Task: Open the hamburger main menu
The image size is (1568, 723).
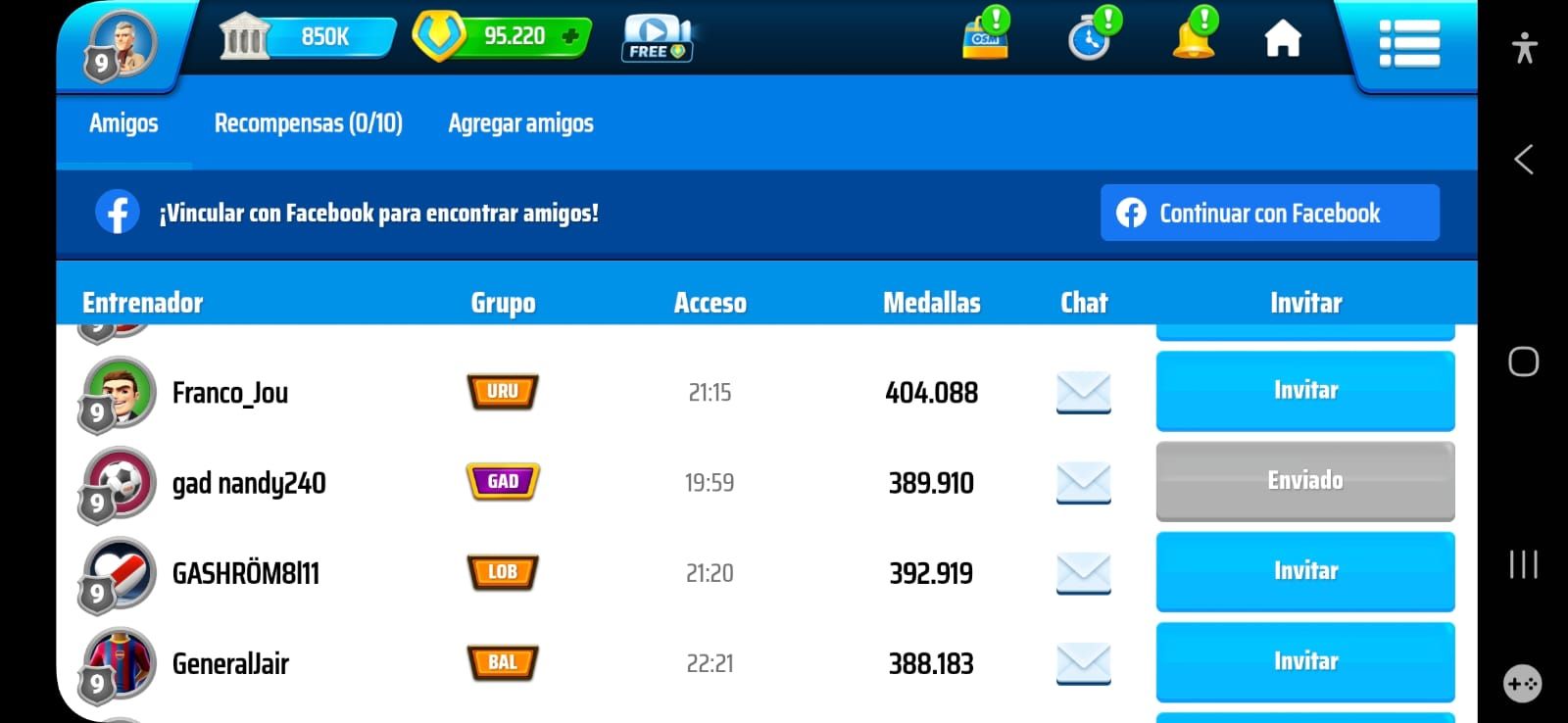Action: pos(1408,44)
